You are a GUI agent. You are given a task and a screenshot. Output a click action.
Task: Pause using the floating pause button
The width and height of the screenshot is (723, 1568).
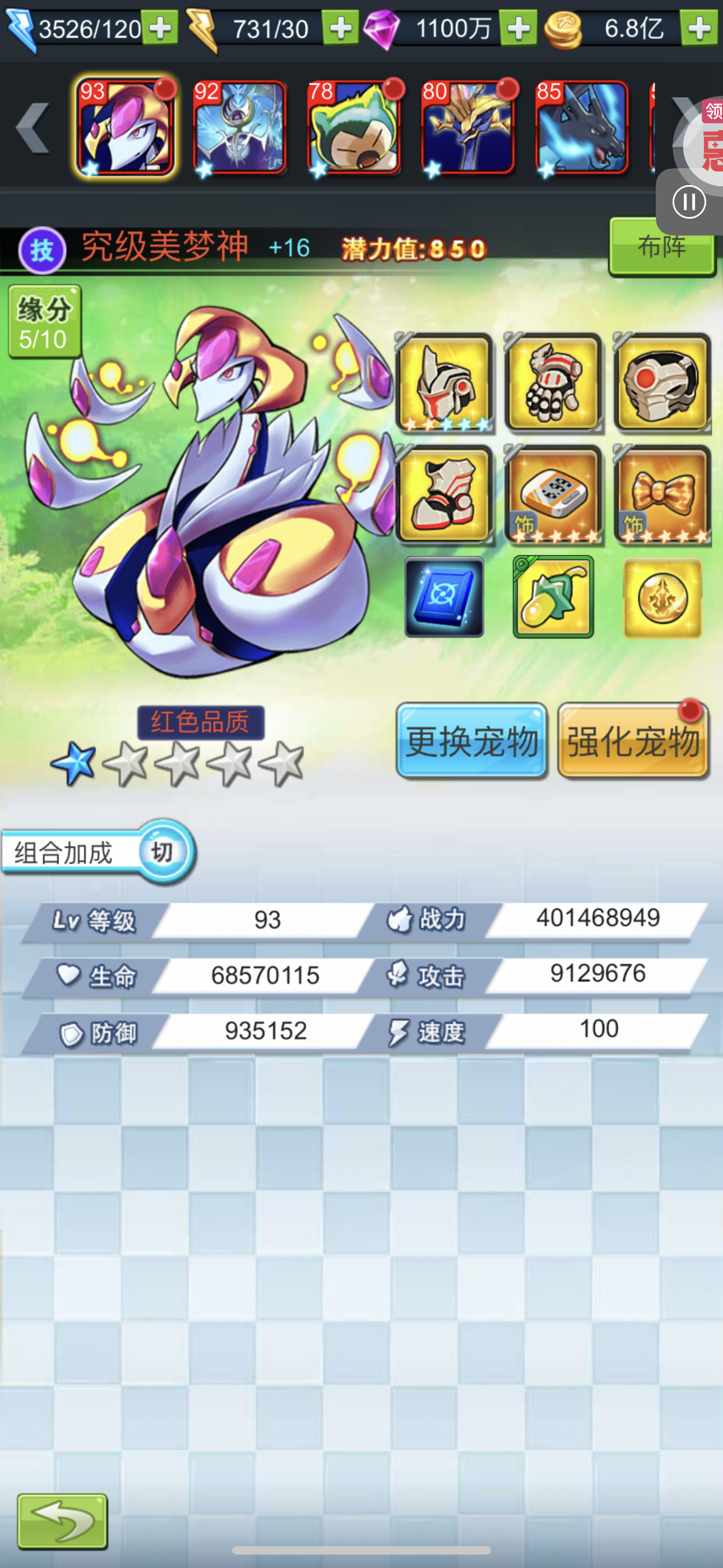click(x=689, y=202)
